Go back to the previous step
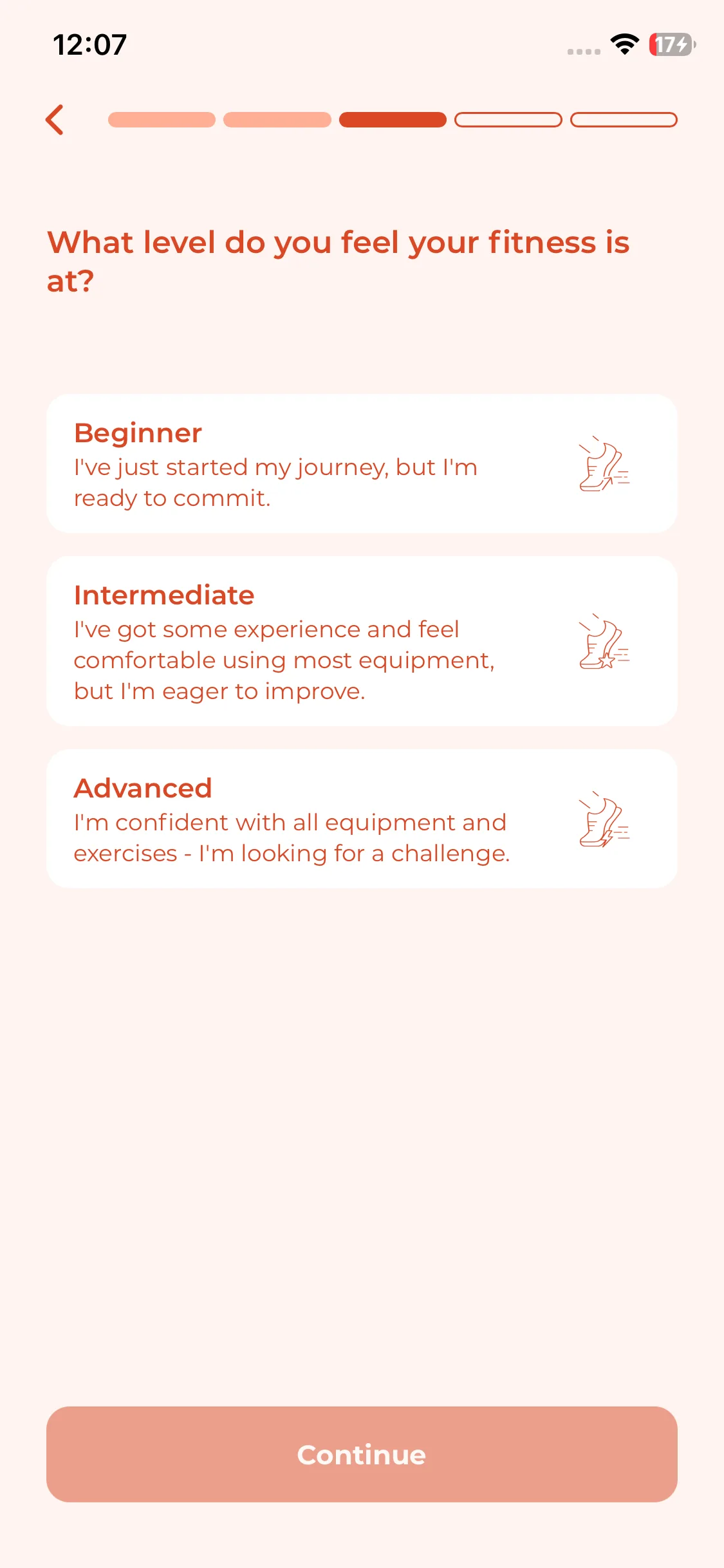This screenshot has width=724, height=1568. [x=55, y=120]
